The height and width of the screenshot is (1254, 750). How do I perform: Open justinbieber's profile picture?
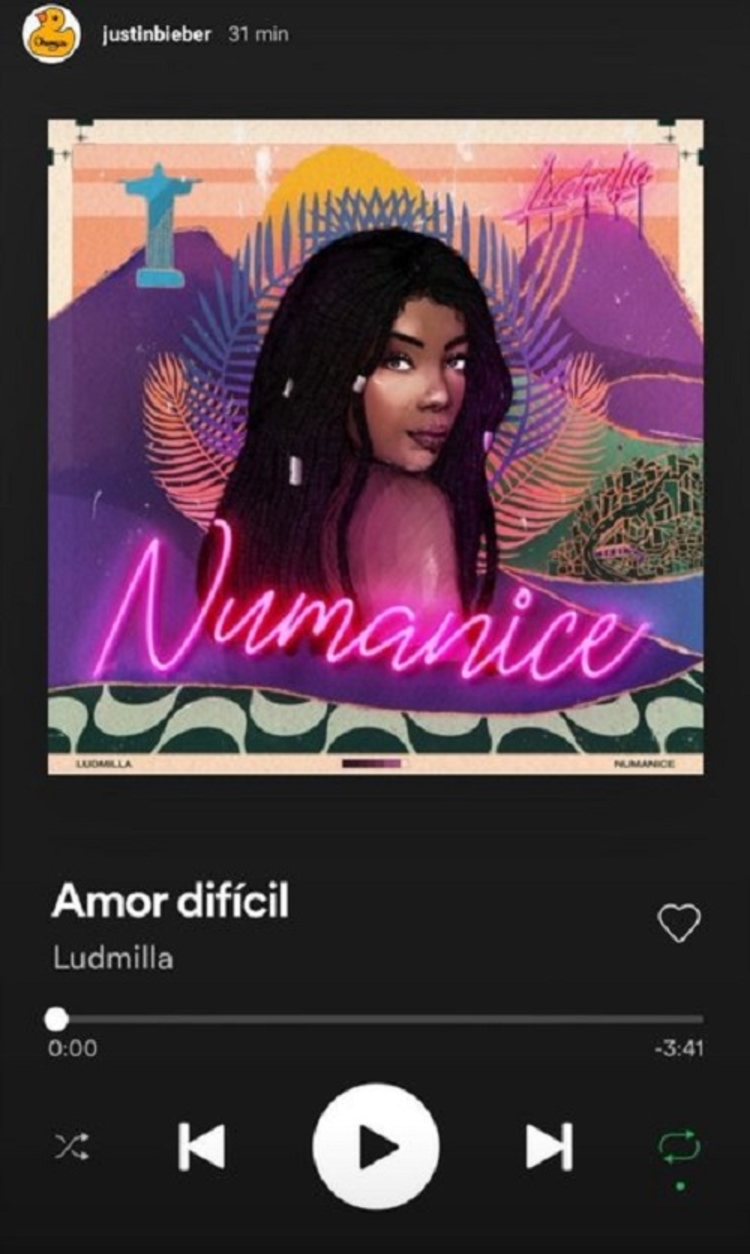pyautogui.click(x=51, y=34)
